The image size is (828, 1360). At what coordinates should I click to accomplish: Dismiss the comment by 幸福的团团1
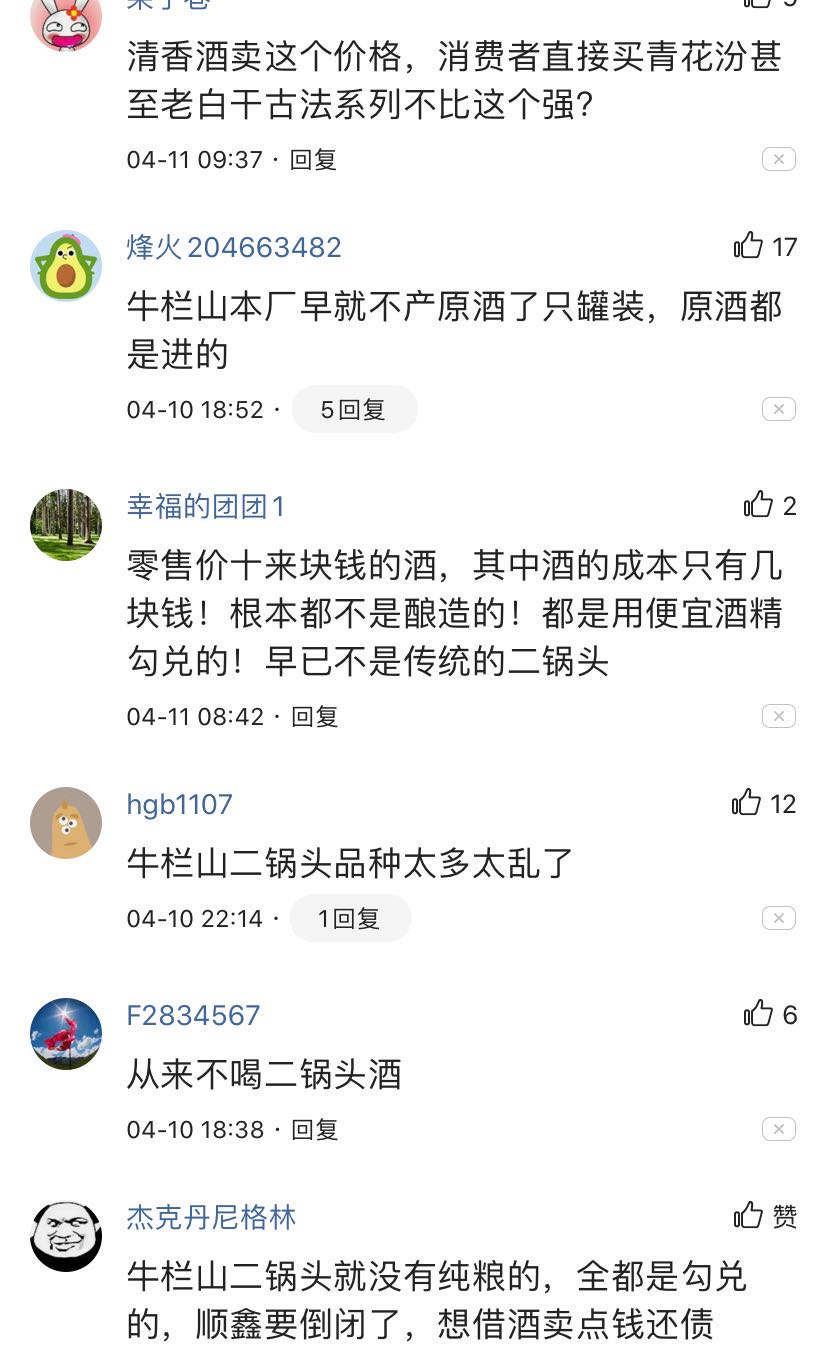click(x=778, y=717)
